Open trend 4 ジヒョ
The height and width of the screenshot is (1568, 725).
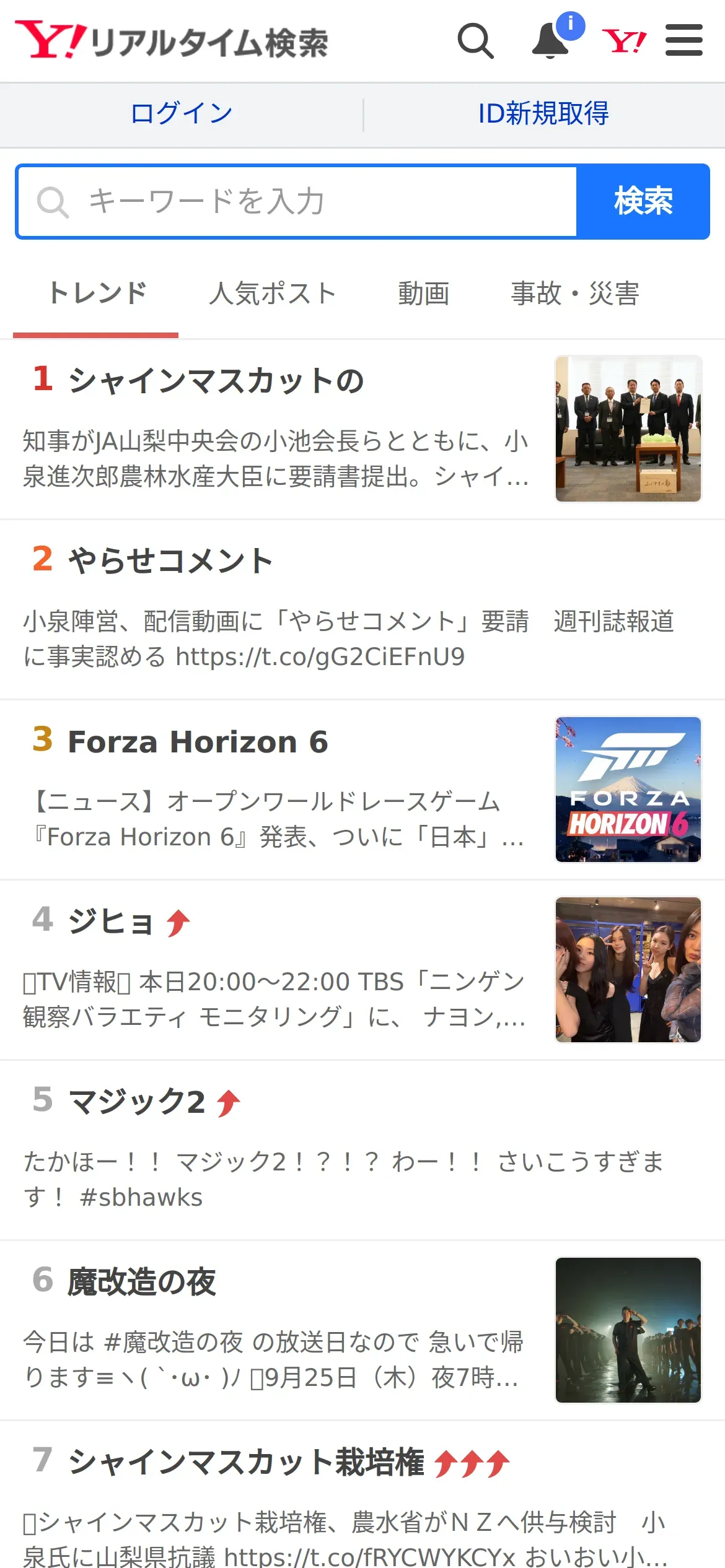click(362, 970)
